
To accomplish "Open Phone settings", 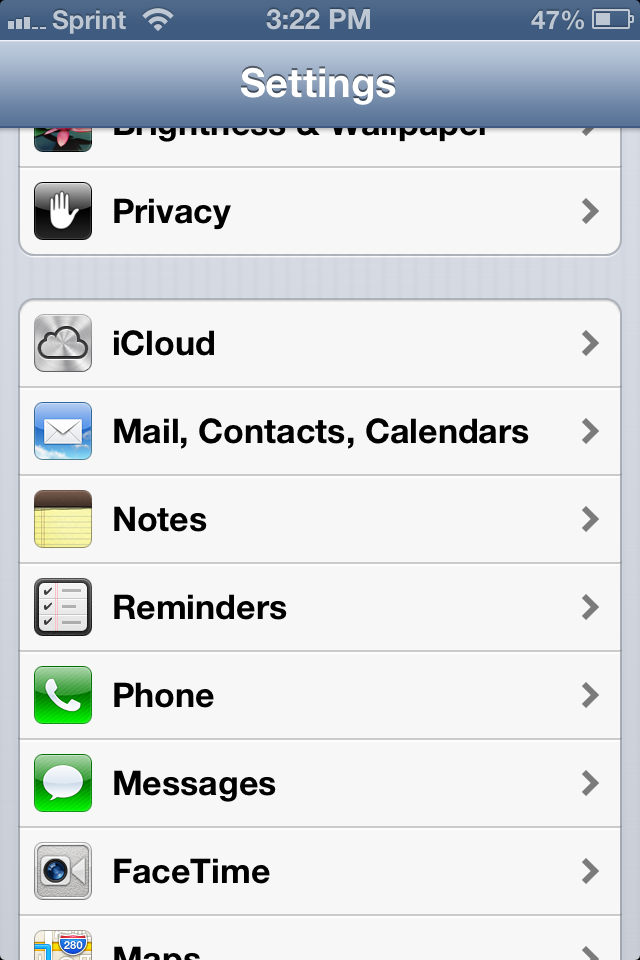I will [x=320, y=696].
